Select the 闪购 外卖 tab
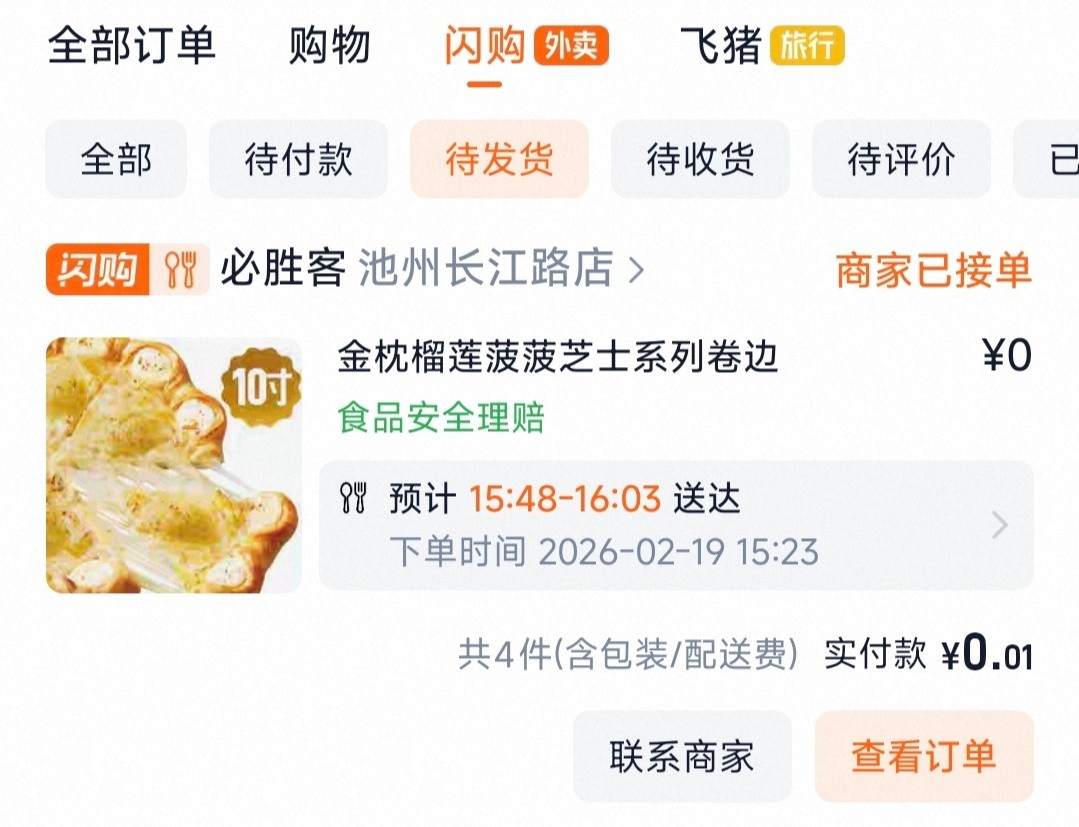This screenshot has width=1079, height=827. [x=526, y=46]
